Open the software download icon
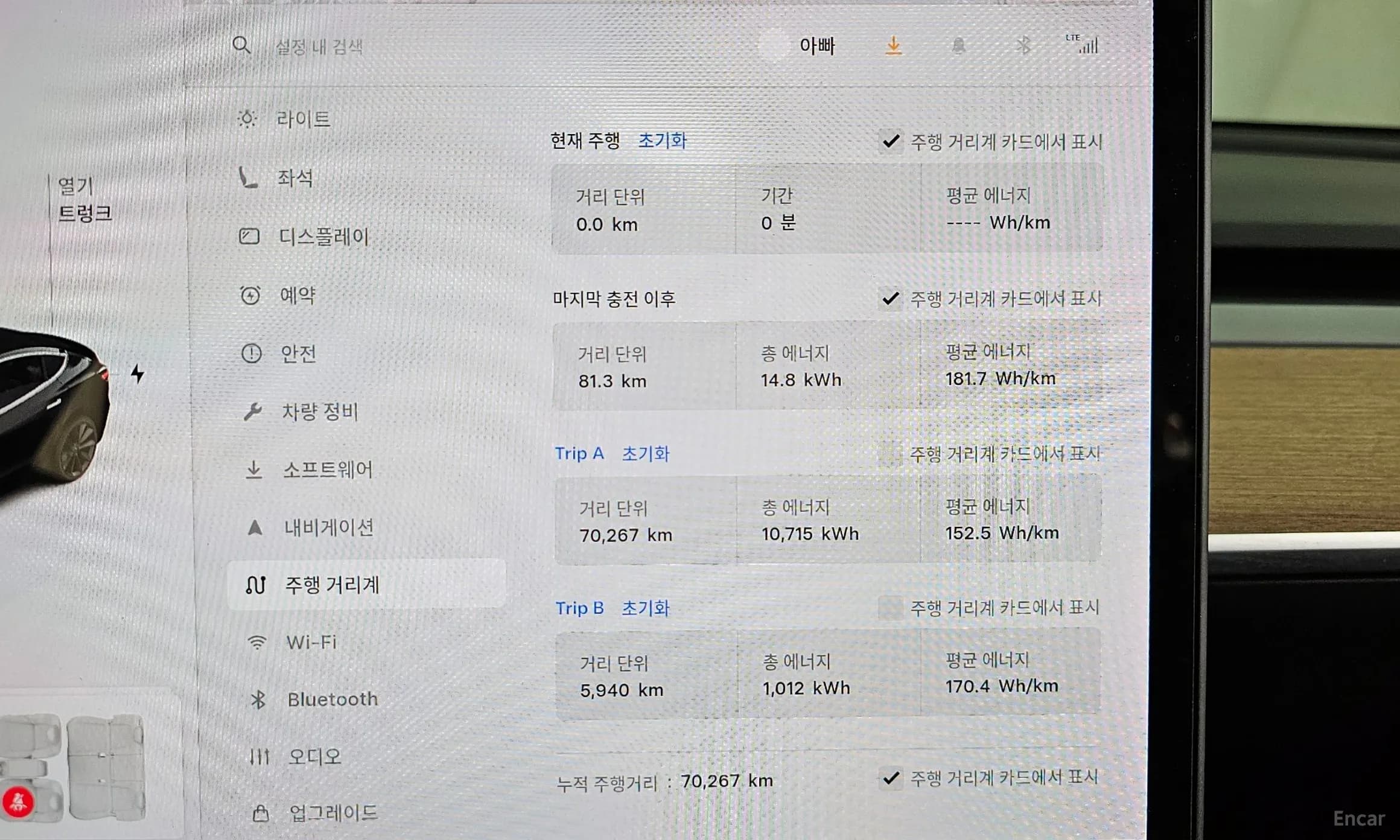1400x840 pixels. point(893,46)
